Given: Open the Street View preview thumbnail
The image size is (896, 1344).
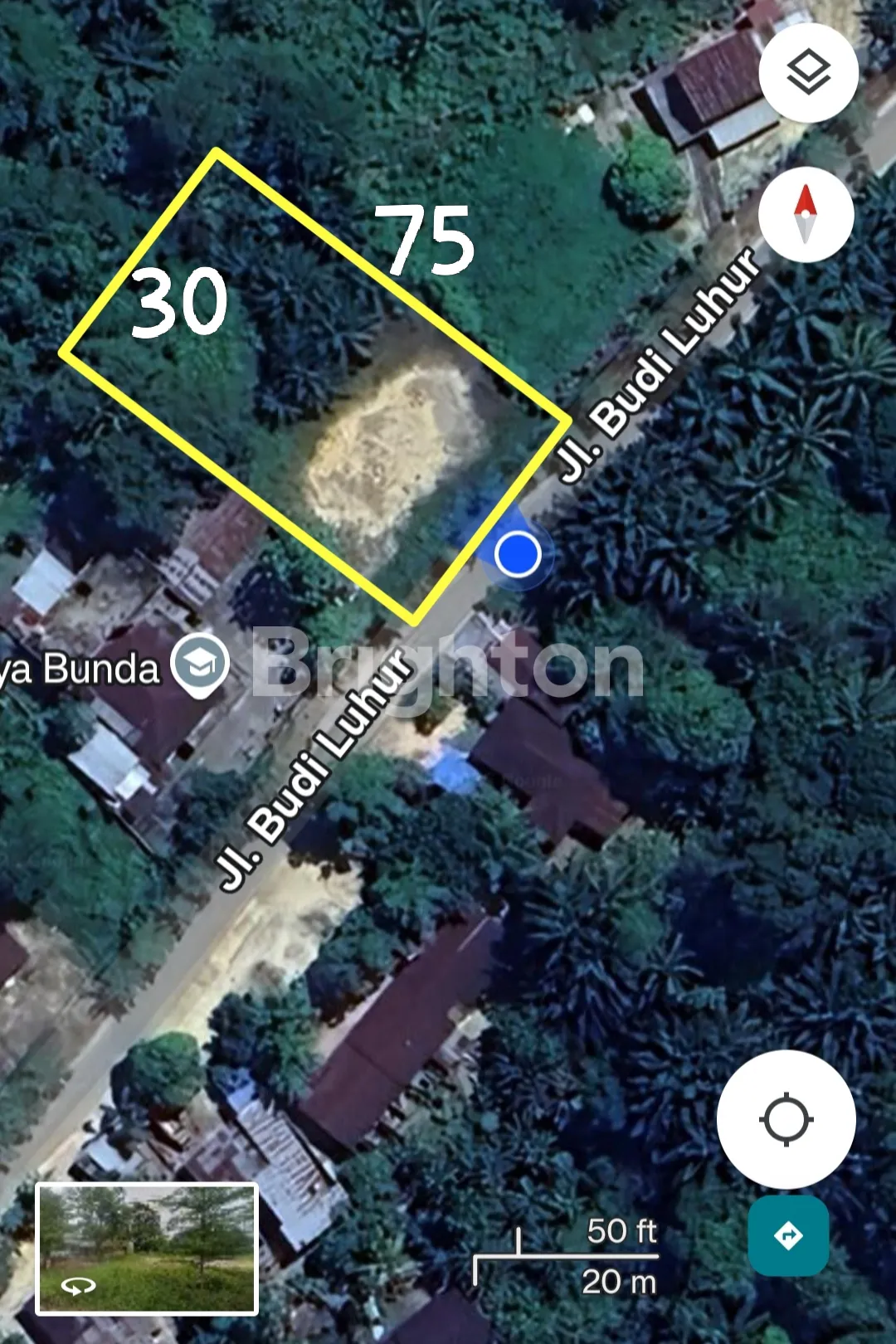Looking at the screenshot, I should 148,1249.
